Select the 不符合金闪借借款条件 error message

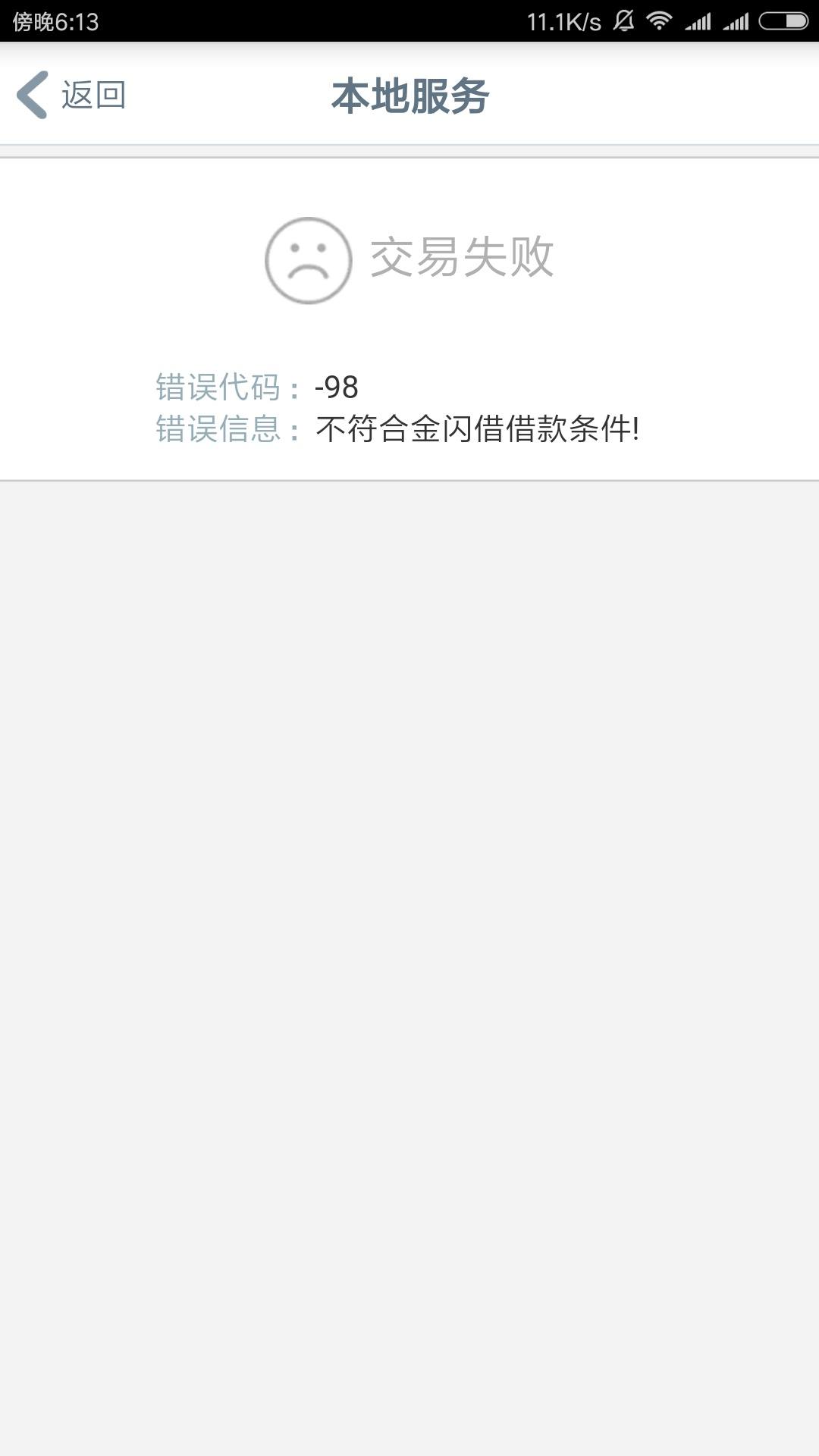pos(478,430)
